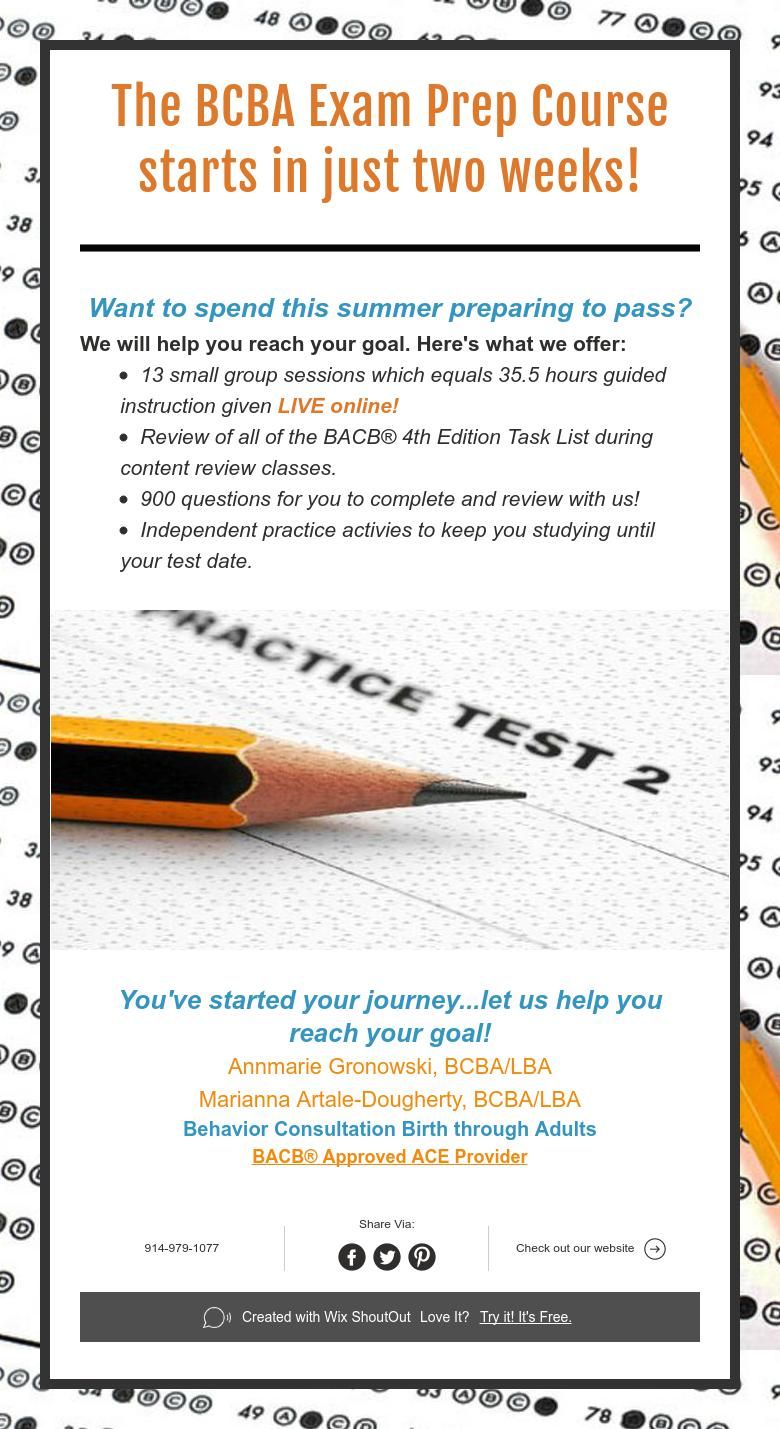The height and width of the screenshot is (1429, 780).
Task: Open the Check out our website link
Action: click(590, 1248)
